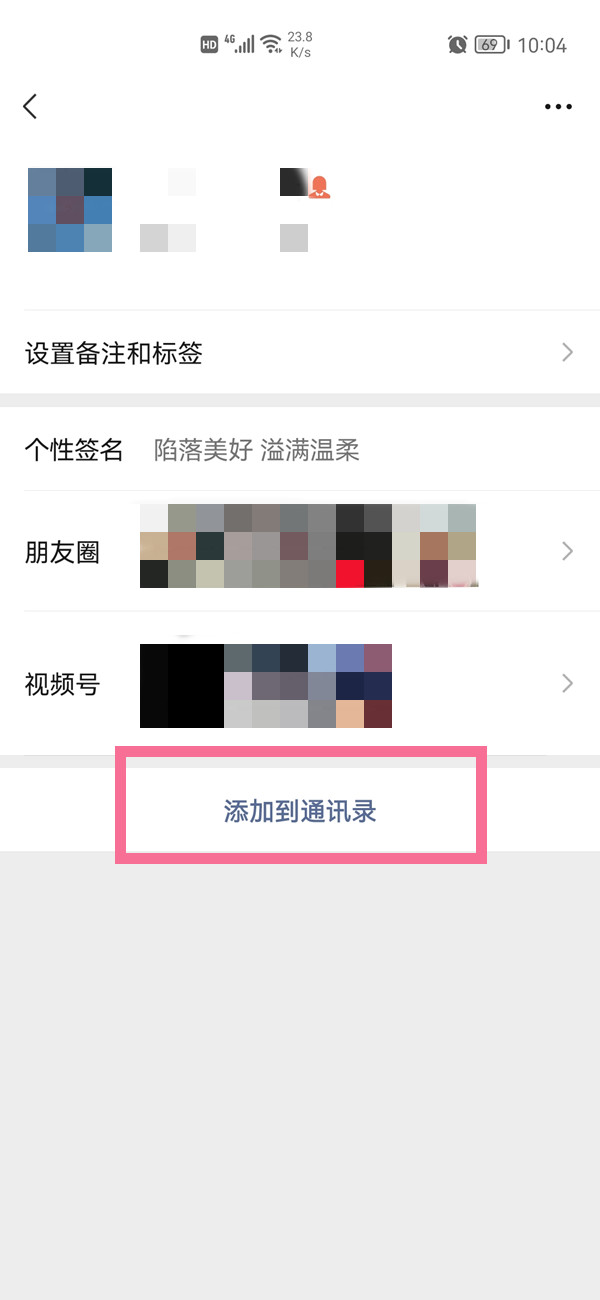Tap 添加到通讯录 to add contact
This screenshot has height=1300, width=600.
(300, 811)
